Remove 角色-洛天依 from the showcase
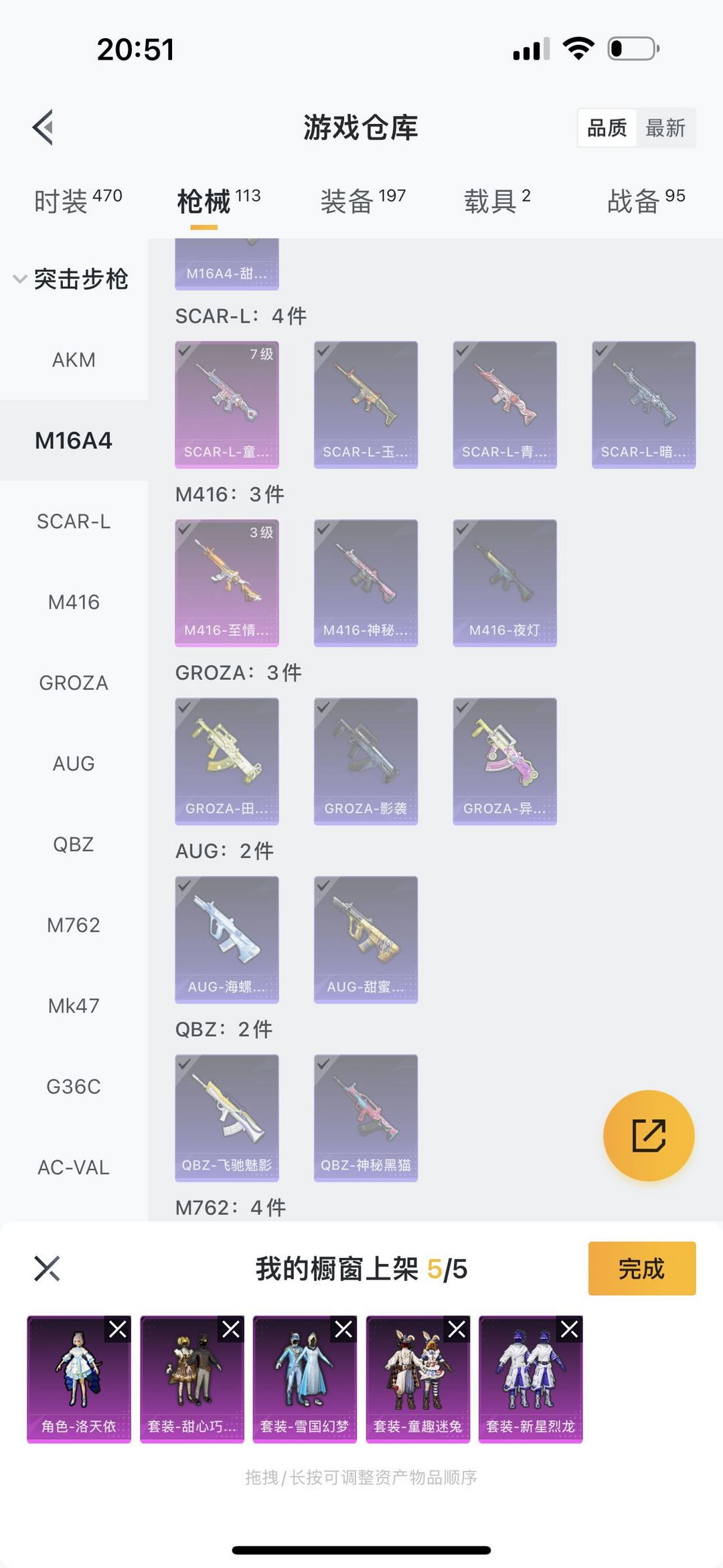Viewport: 723px width, 1568px height. coord(118,1330)
